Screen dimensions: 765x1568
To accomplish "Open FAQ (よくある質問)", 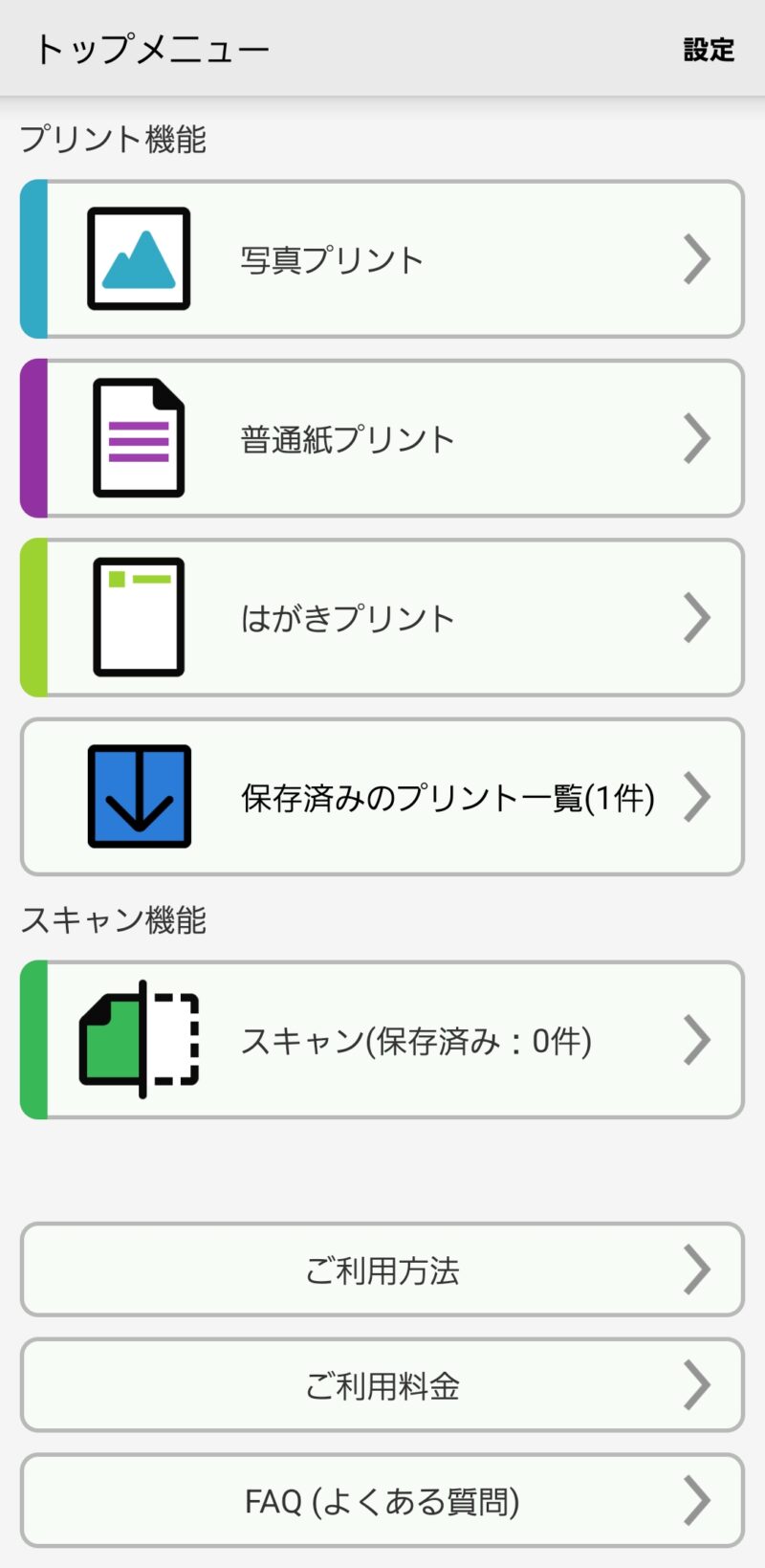I will tap(382, 1501).
